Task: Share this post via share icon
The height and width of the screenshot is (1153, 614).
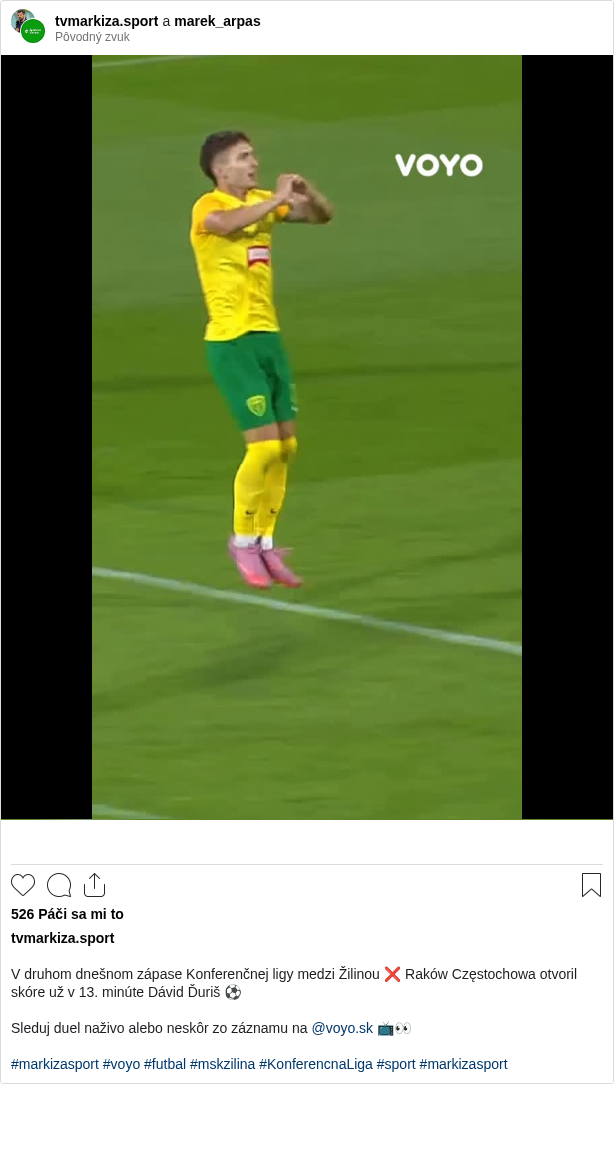Action: point(94,885)
